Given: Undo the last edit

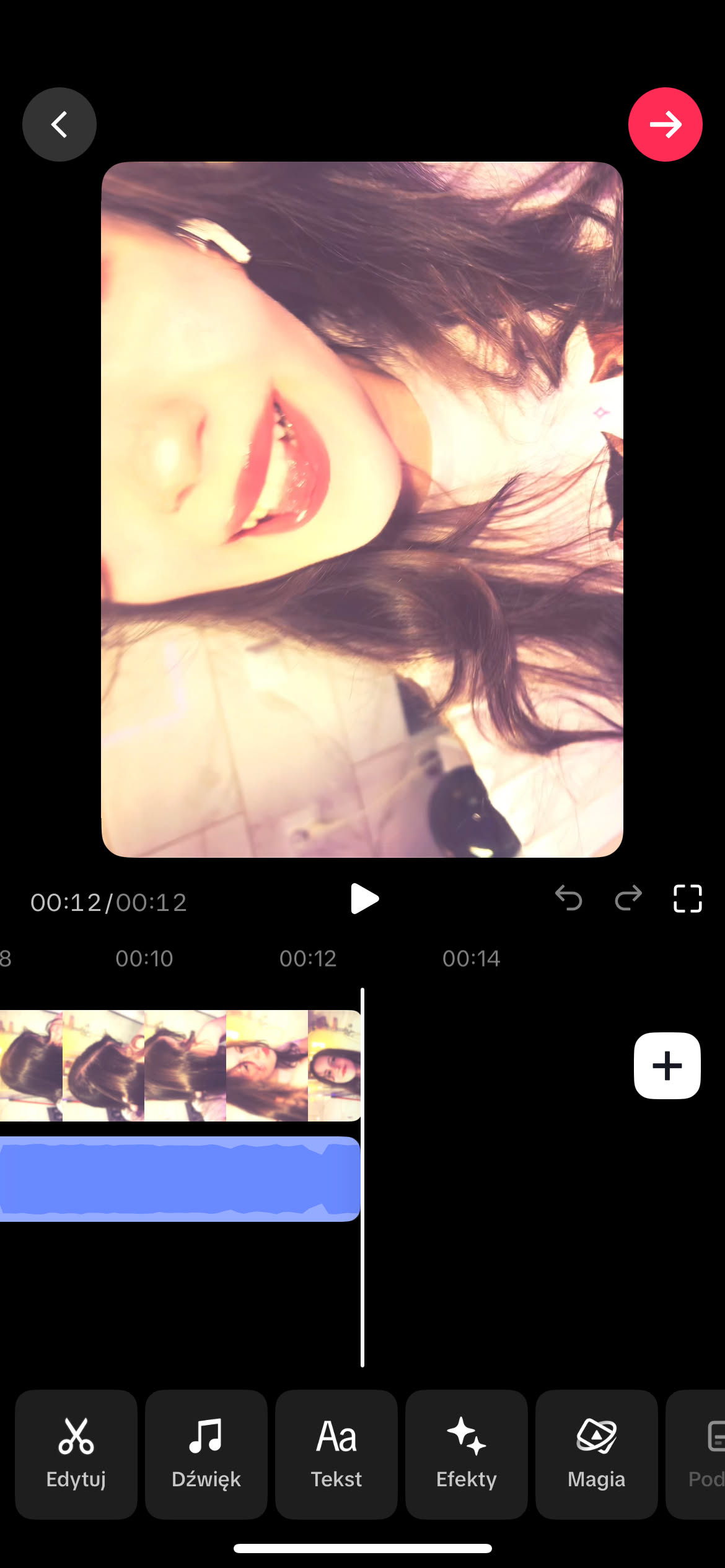Looking at the screenshot, I should click(x=568, y=898).
